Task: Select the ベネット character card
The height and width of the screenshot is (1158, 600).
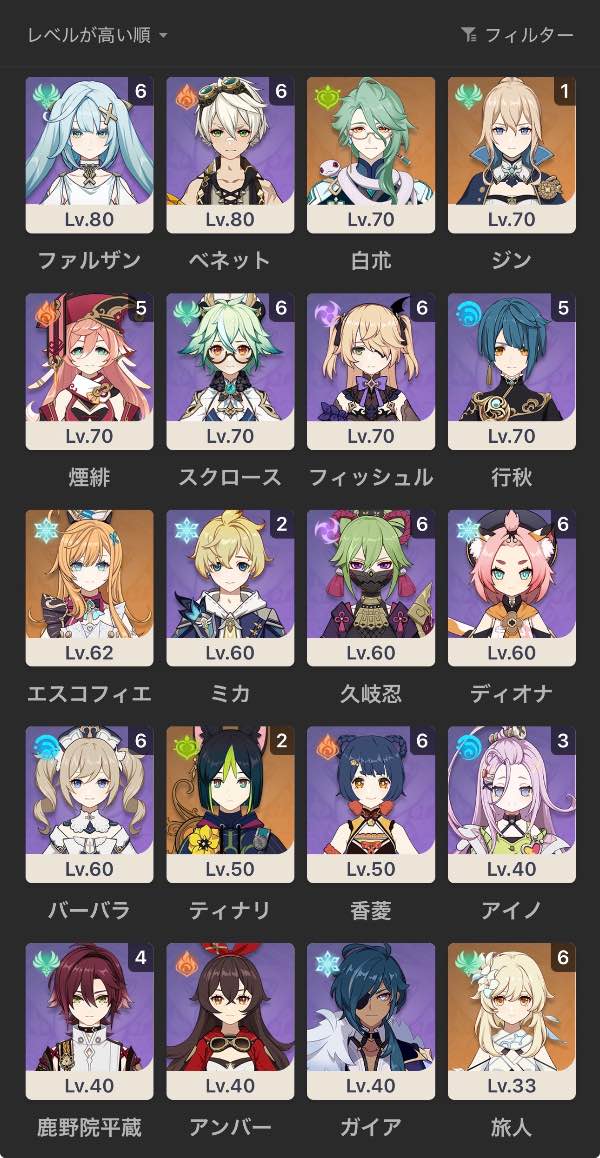Action: 230,155
